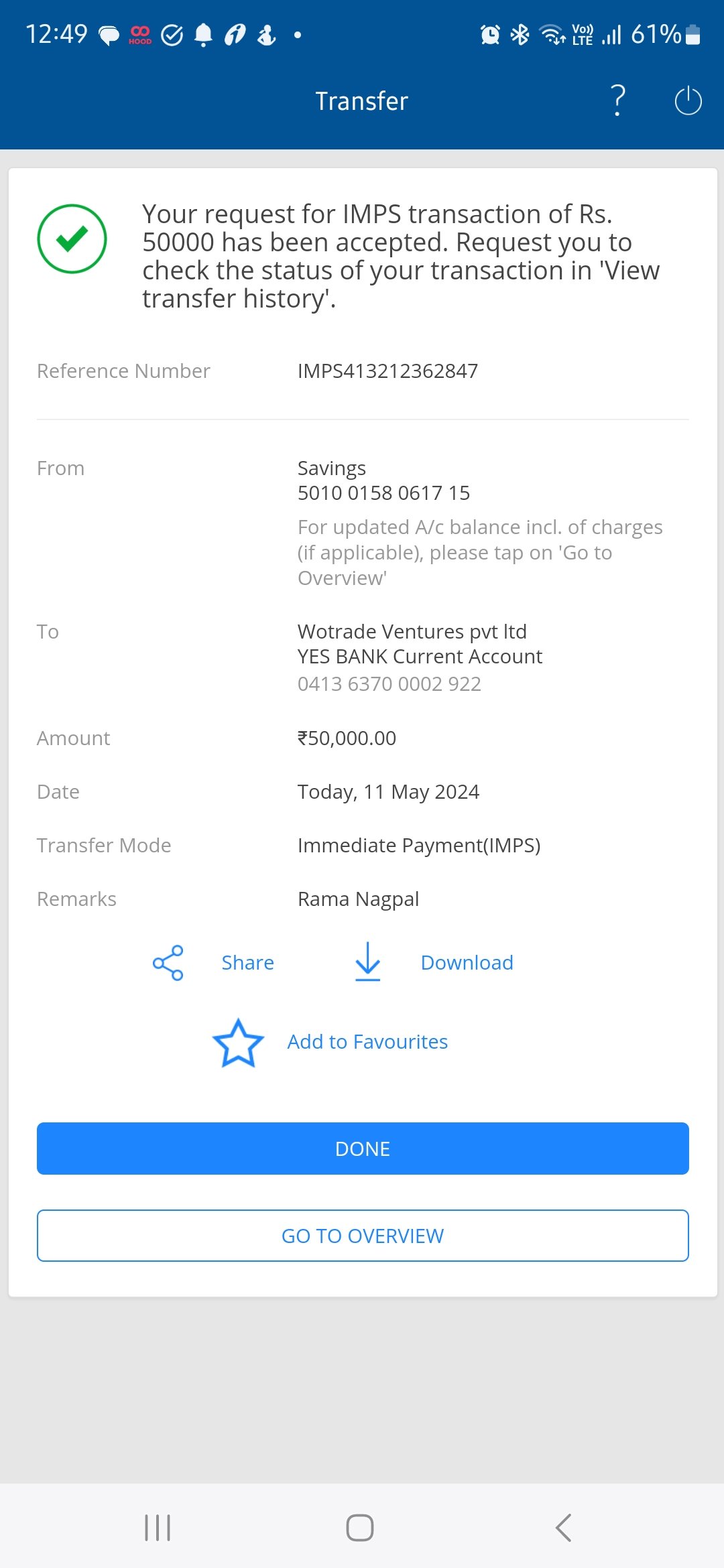Download the transfer receipt
The width and height of the screenshot is (724, 1568).
[434, 963]
